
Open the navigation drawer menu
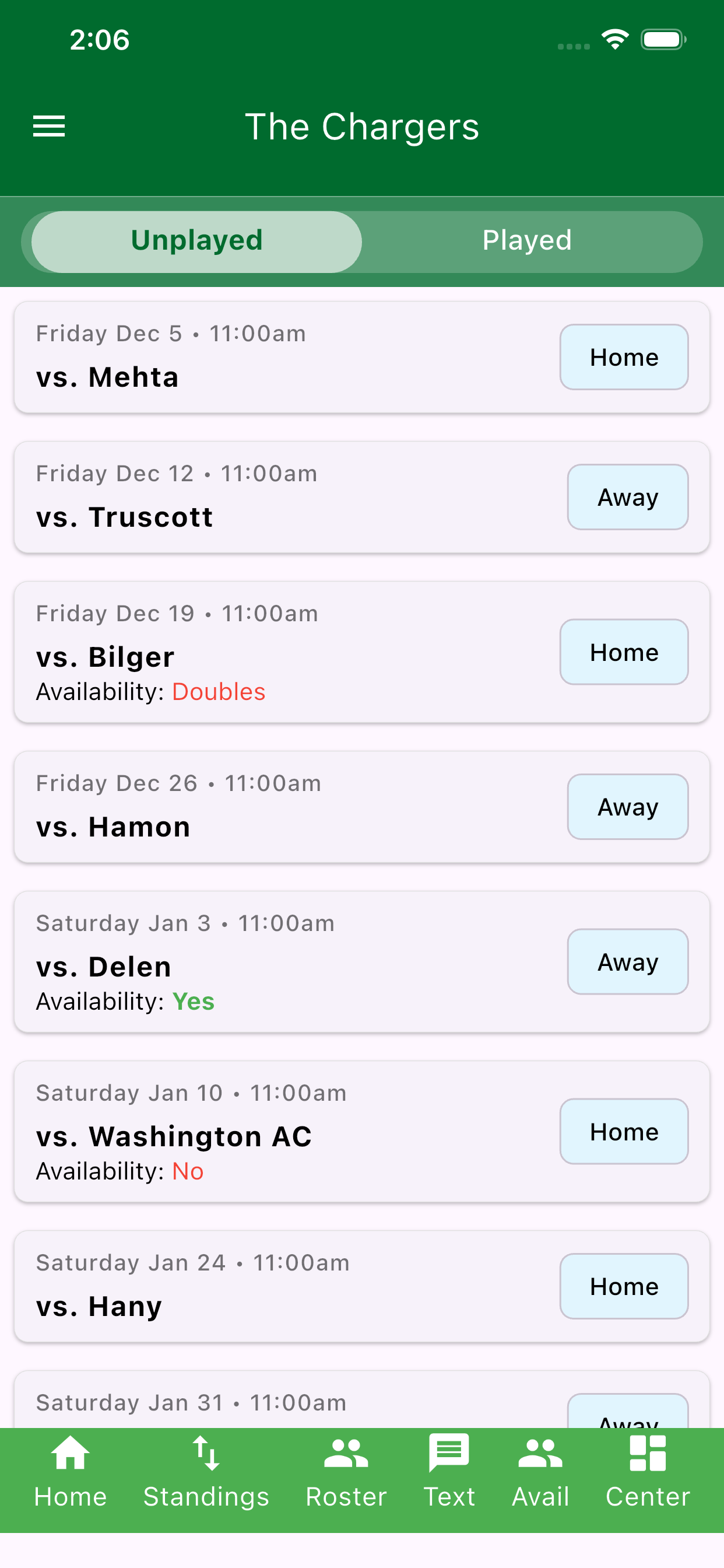(48, 126)
